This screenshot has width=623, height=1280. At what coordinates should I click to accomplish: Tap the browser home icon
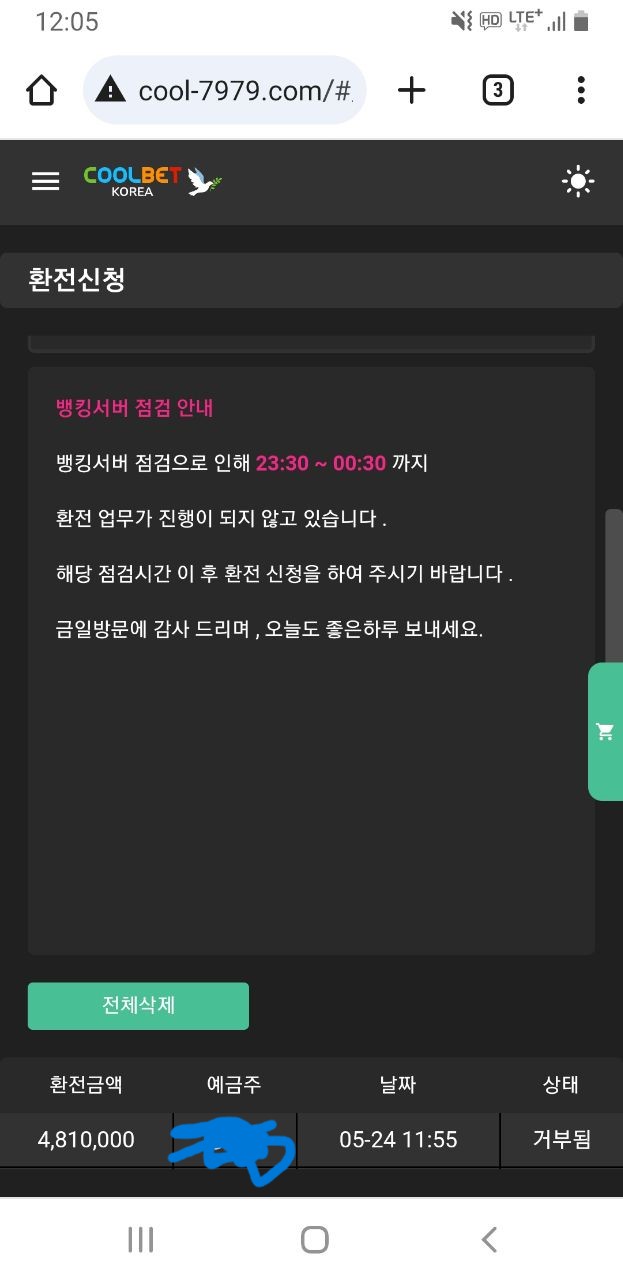click(x=41, y=91)
